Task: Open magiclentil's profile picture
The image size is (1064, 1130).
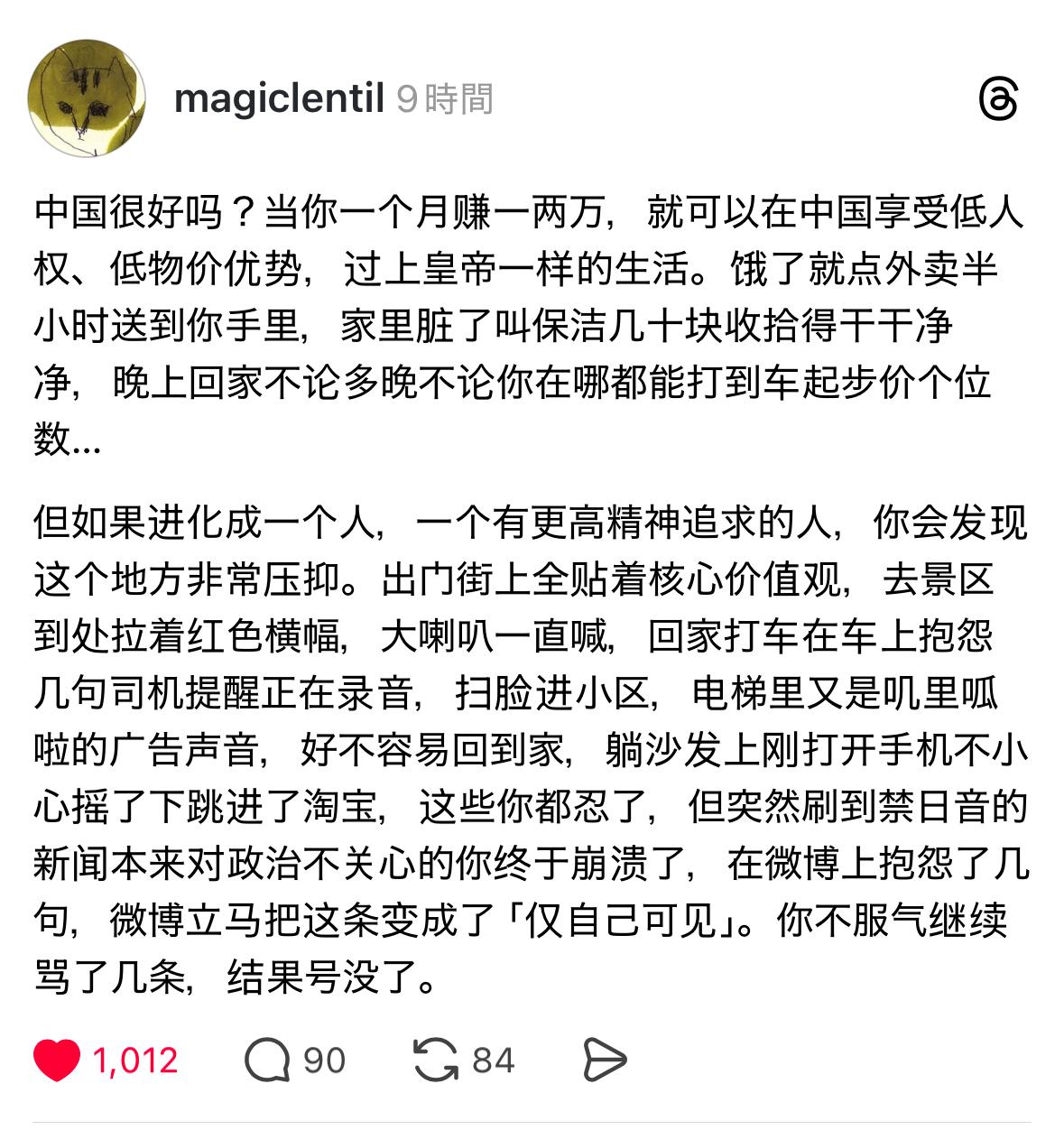Action: point(88,97)
